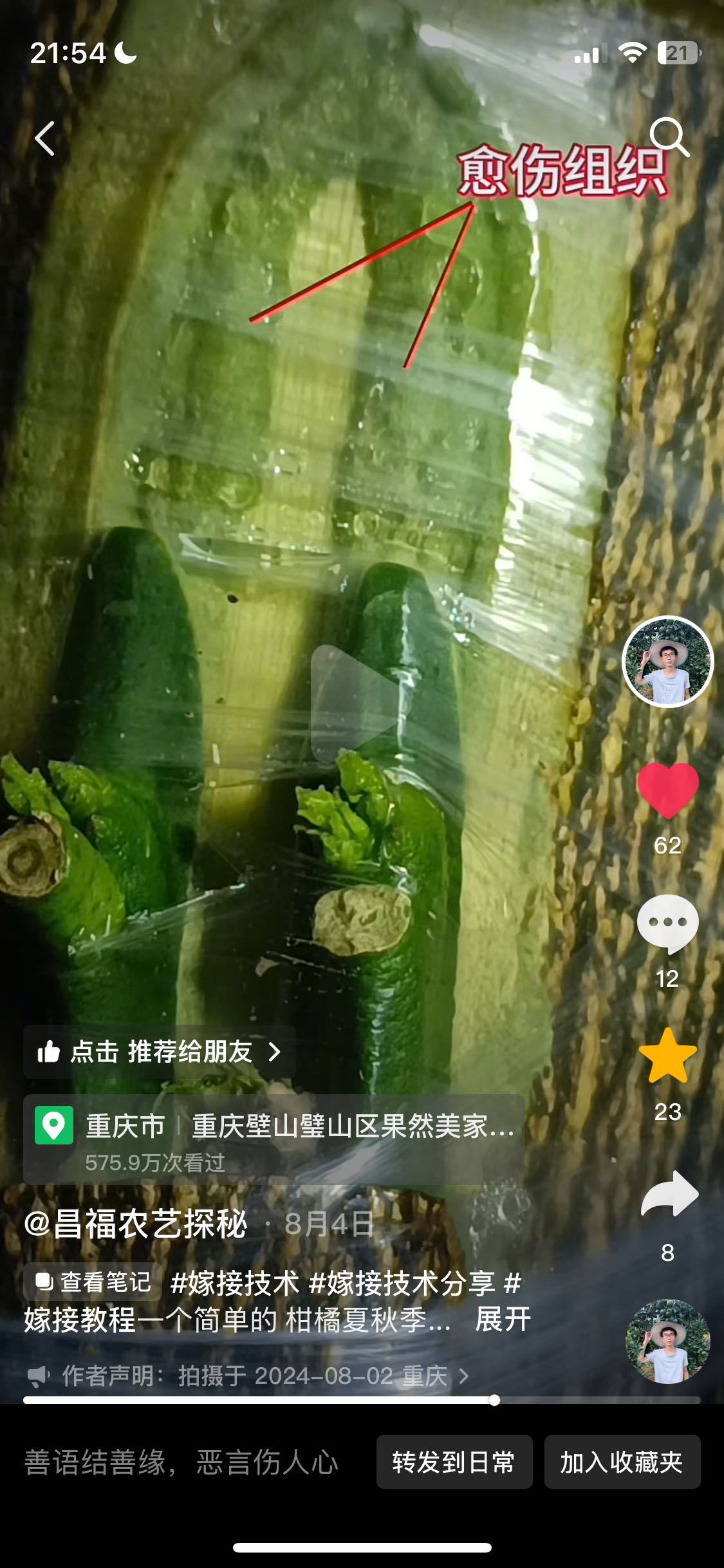Remove the favorite via the yellow star
The image size is (724, 1568).
pyautogui.click(x=668, y=1056)
